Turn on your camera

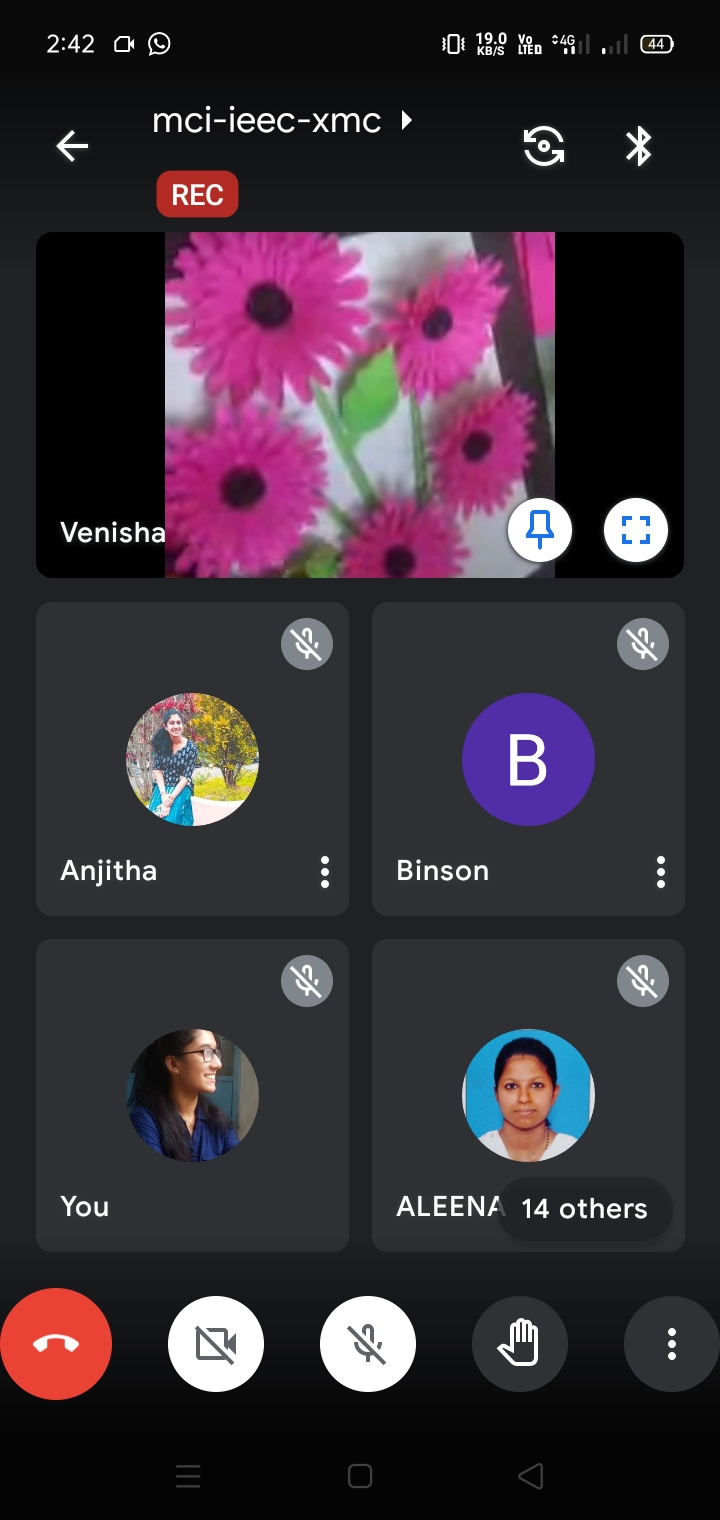(x=216, y=1344)
